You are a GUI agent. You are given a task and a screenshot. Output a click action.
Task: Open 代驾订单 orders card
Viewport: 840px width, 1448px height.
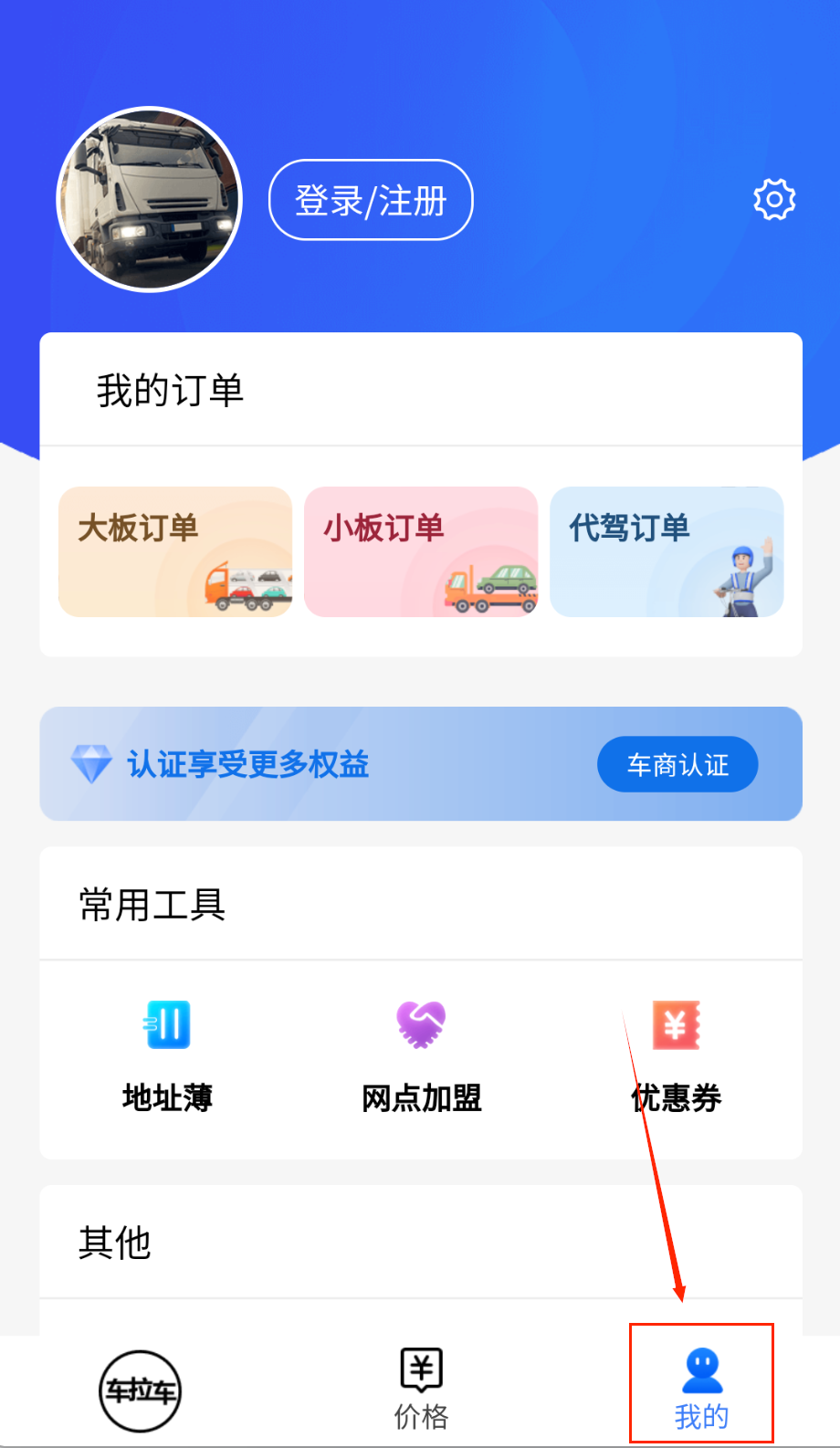(667, 551)
